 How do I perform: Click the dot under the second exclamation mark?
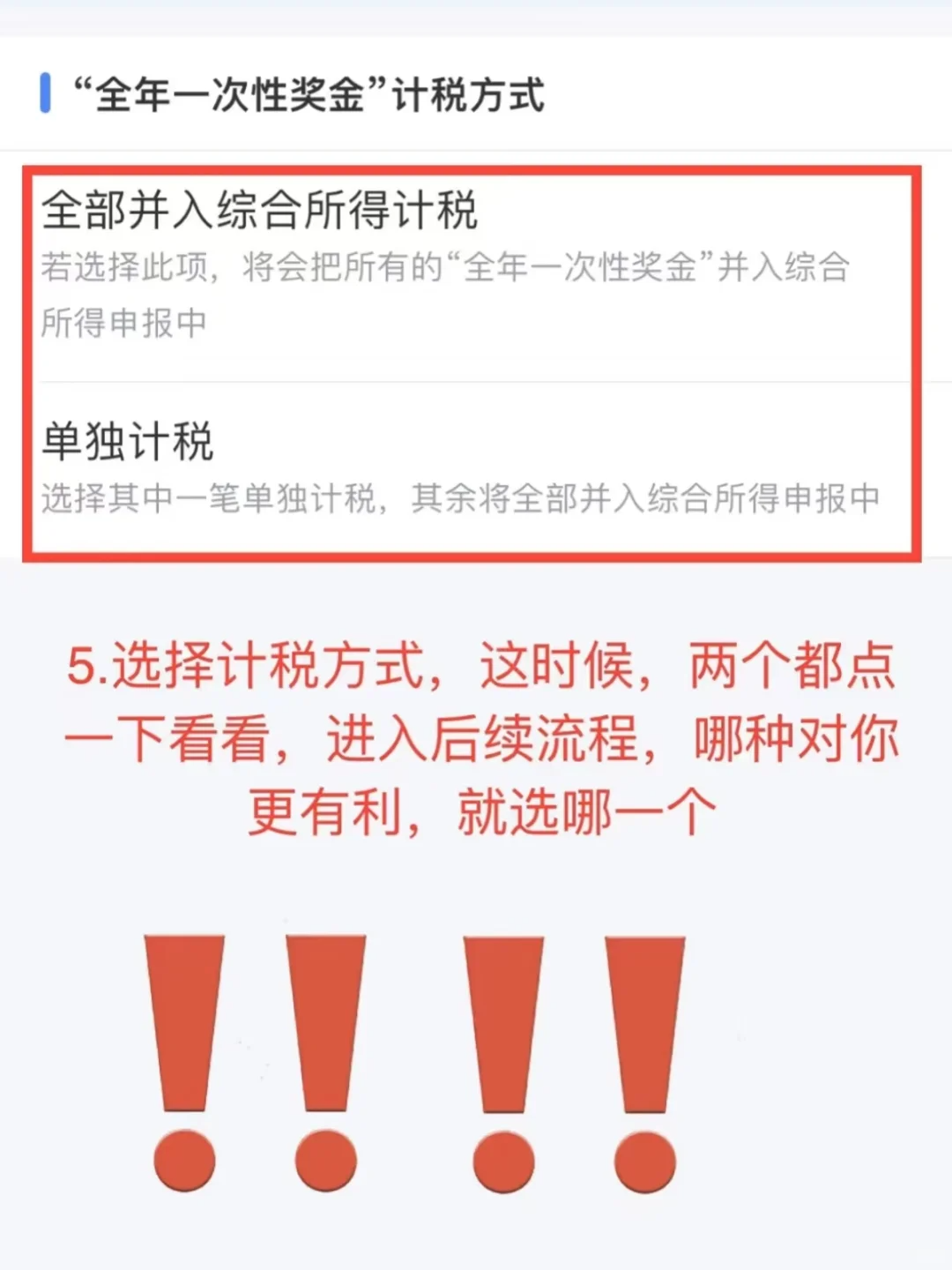tap(324, 1158)
